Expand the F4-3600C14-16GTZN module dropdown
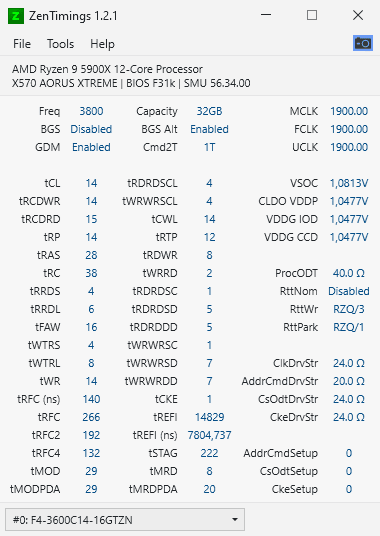The image size is (380, 536). [x=125, y=520]
